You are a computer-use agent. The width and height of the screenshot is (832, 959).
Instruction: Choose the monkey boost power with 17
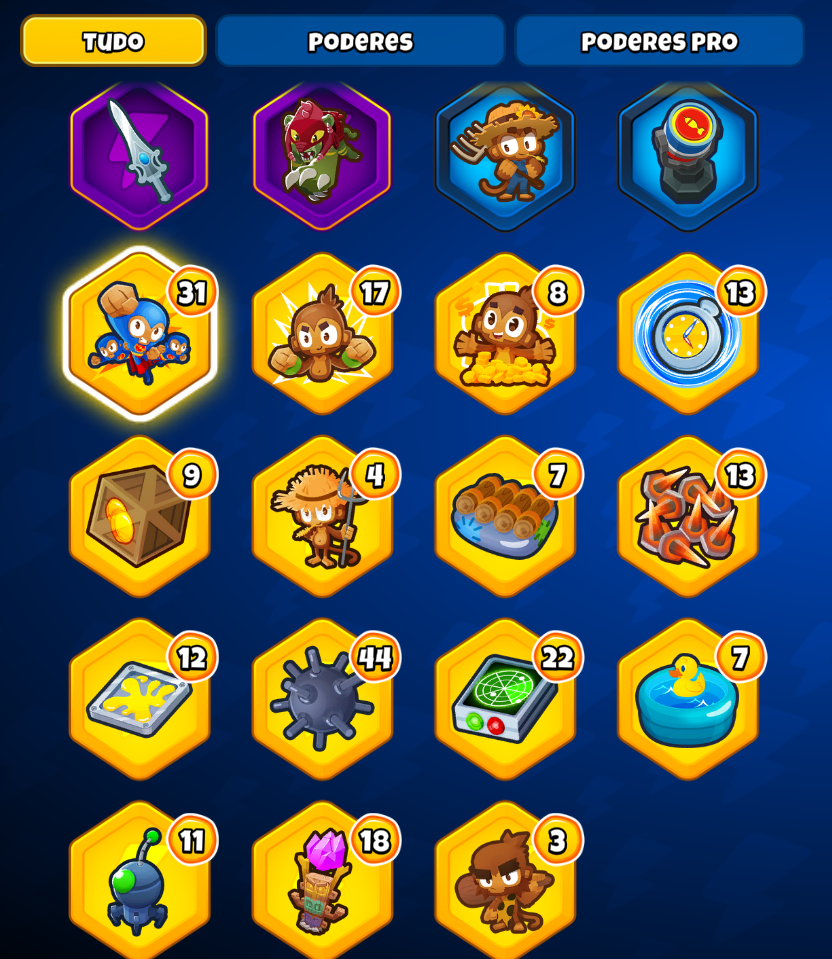(322, 334)
